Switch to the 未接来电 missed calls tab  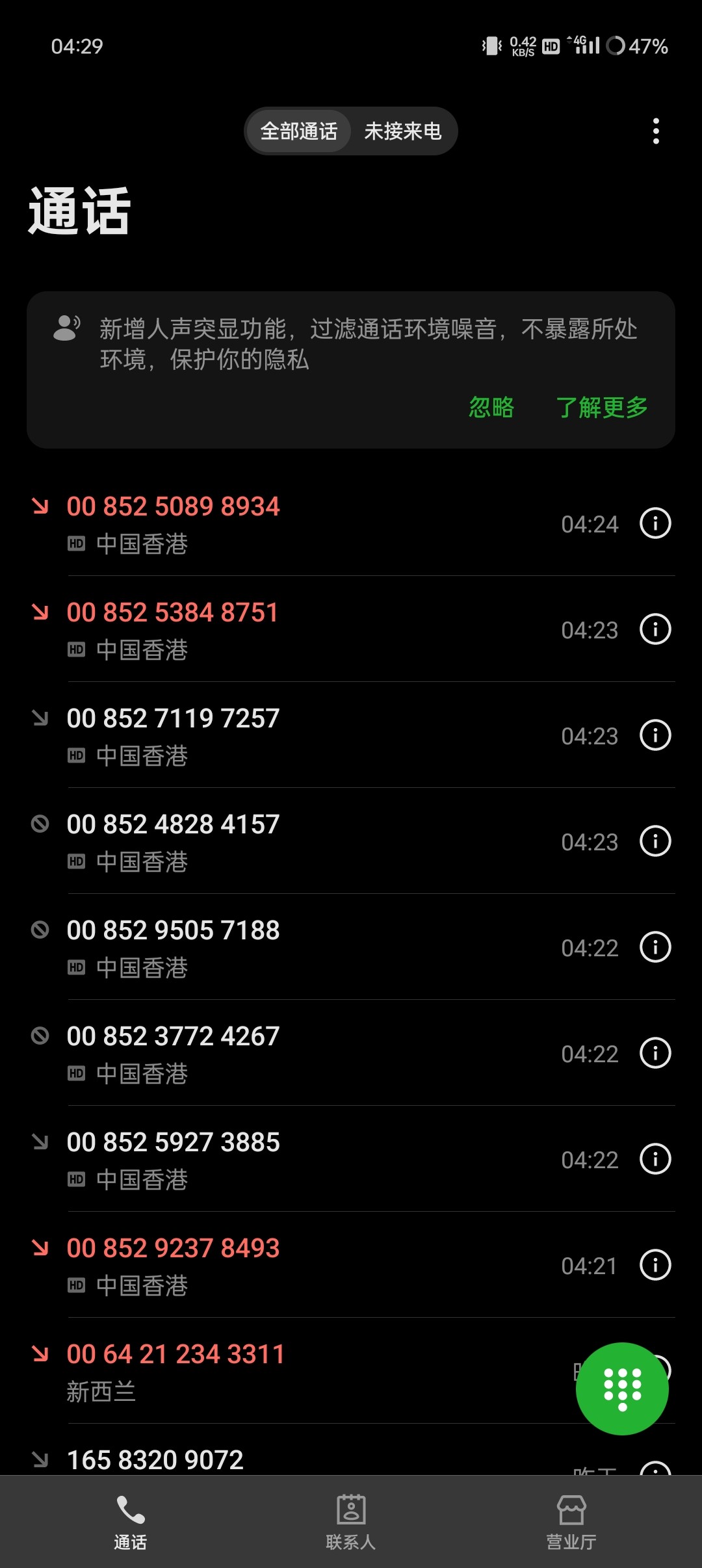(402, 131)
